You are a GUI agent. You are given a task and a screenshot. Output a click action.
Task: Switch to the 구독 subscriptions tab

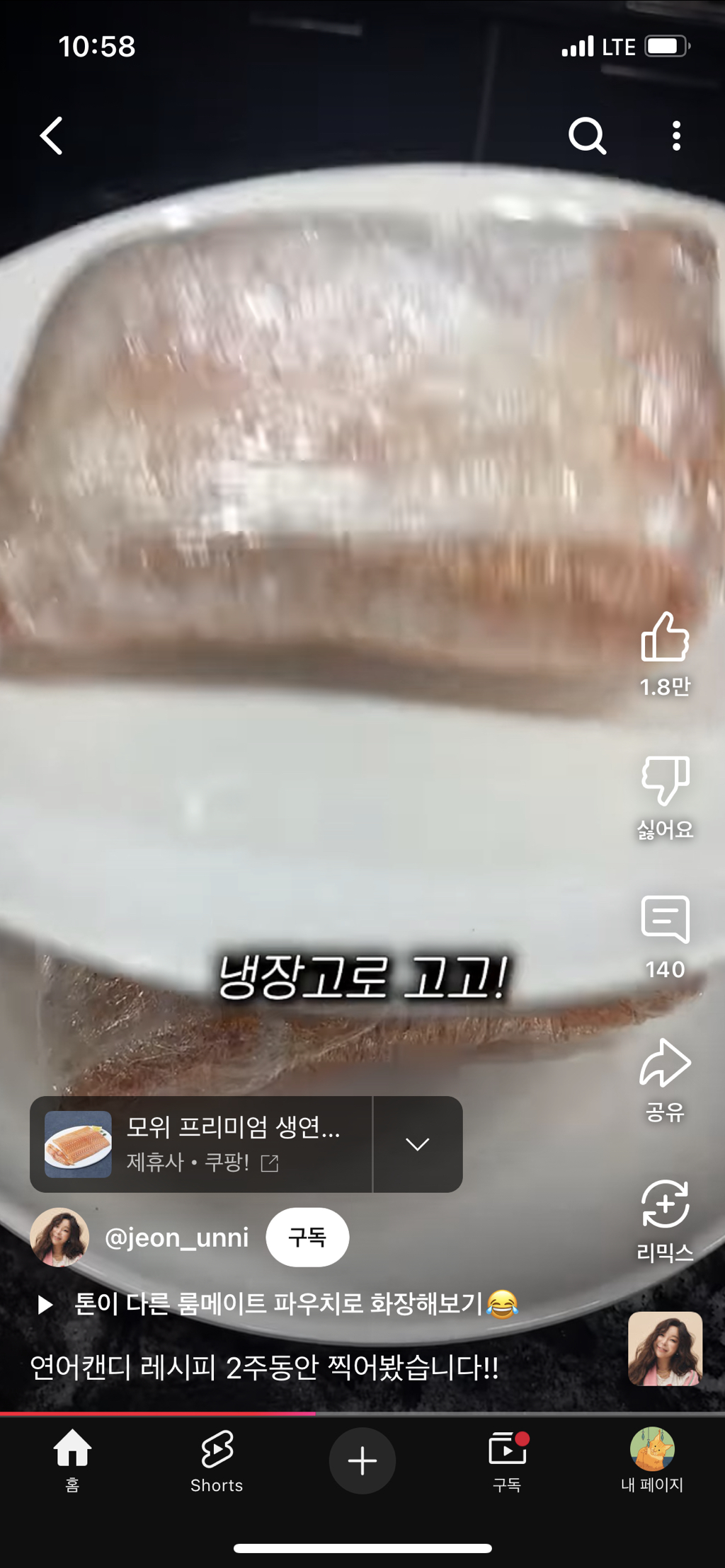pos(507,1460)
